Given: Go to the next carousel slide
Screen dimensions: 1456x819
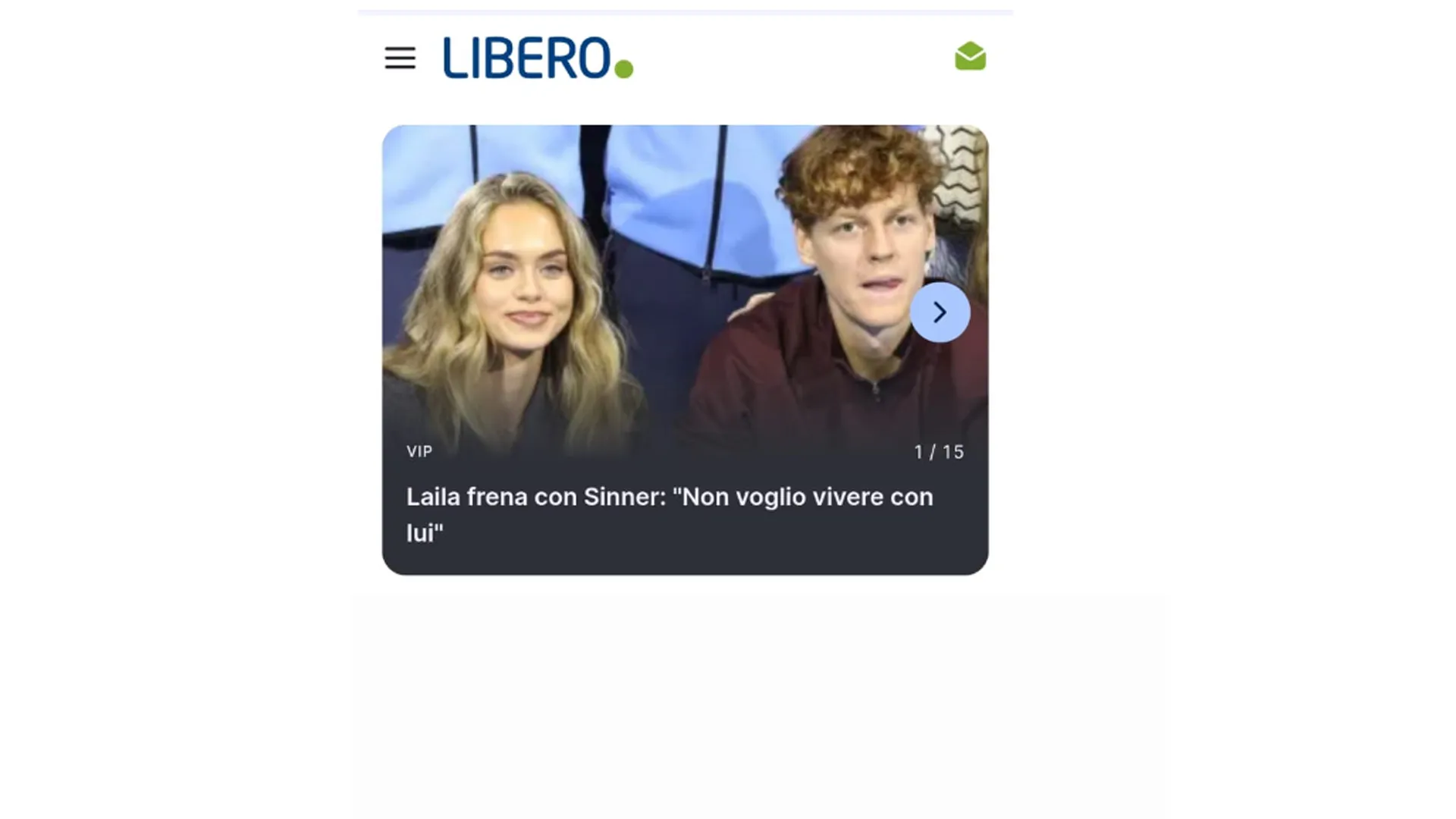Looking at the screenshot, I should (x=940, y=312).
